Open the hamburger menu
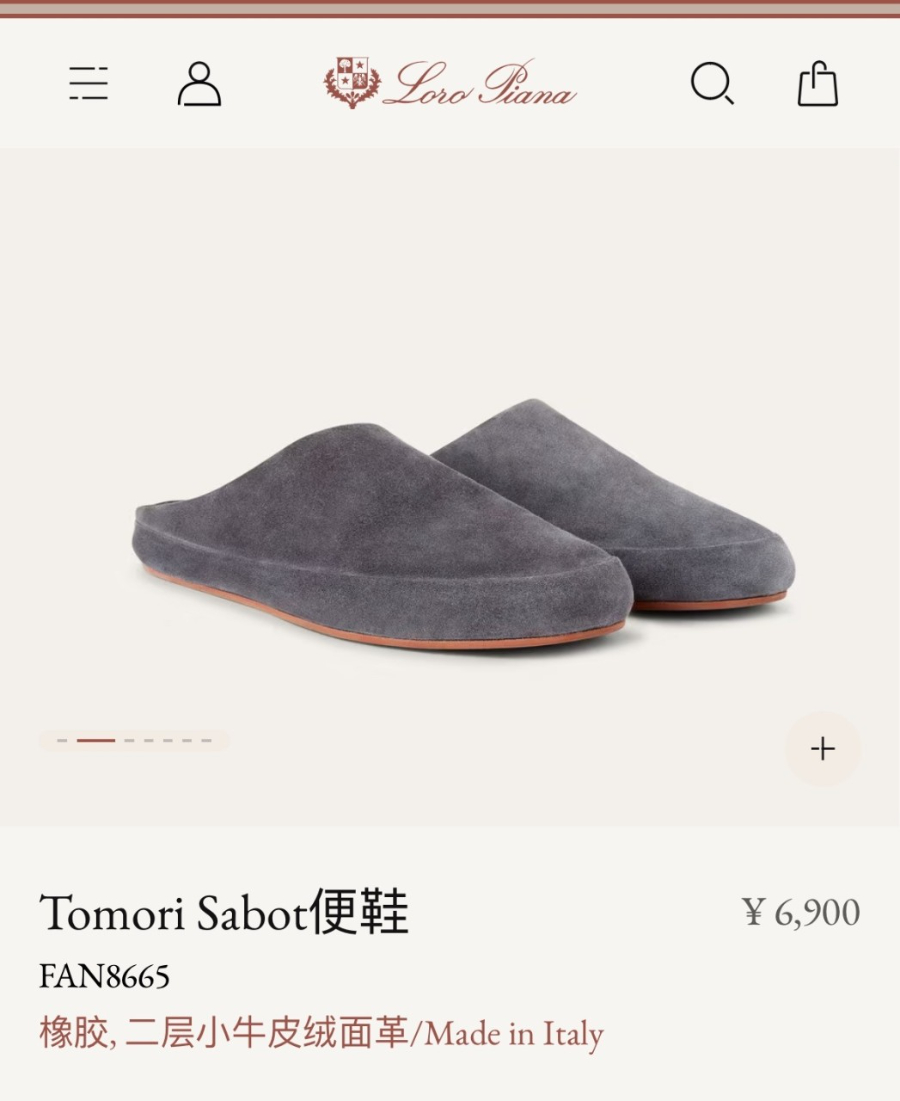900x1101 pixels. point(88,83)
